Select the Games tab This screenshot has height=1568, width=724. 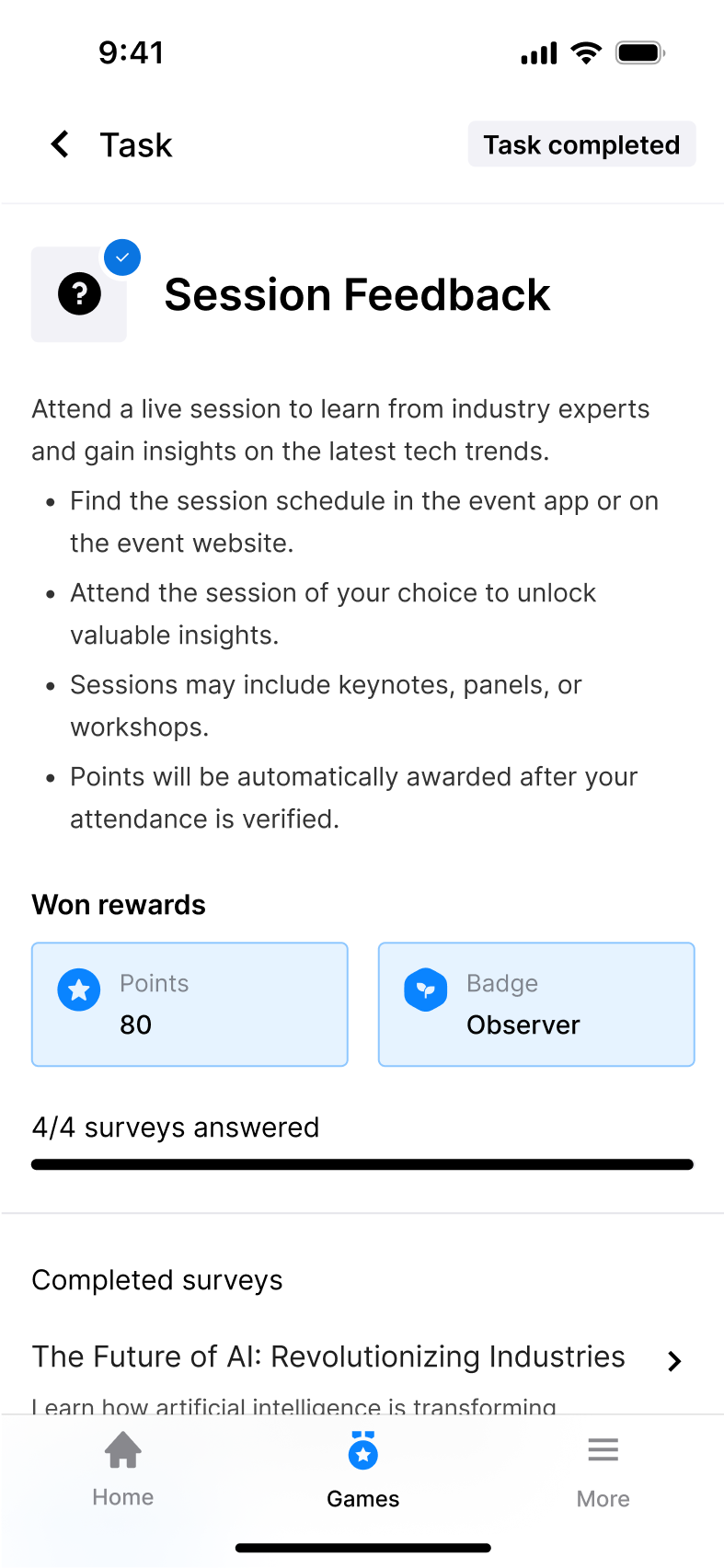(362, 1470)
